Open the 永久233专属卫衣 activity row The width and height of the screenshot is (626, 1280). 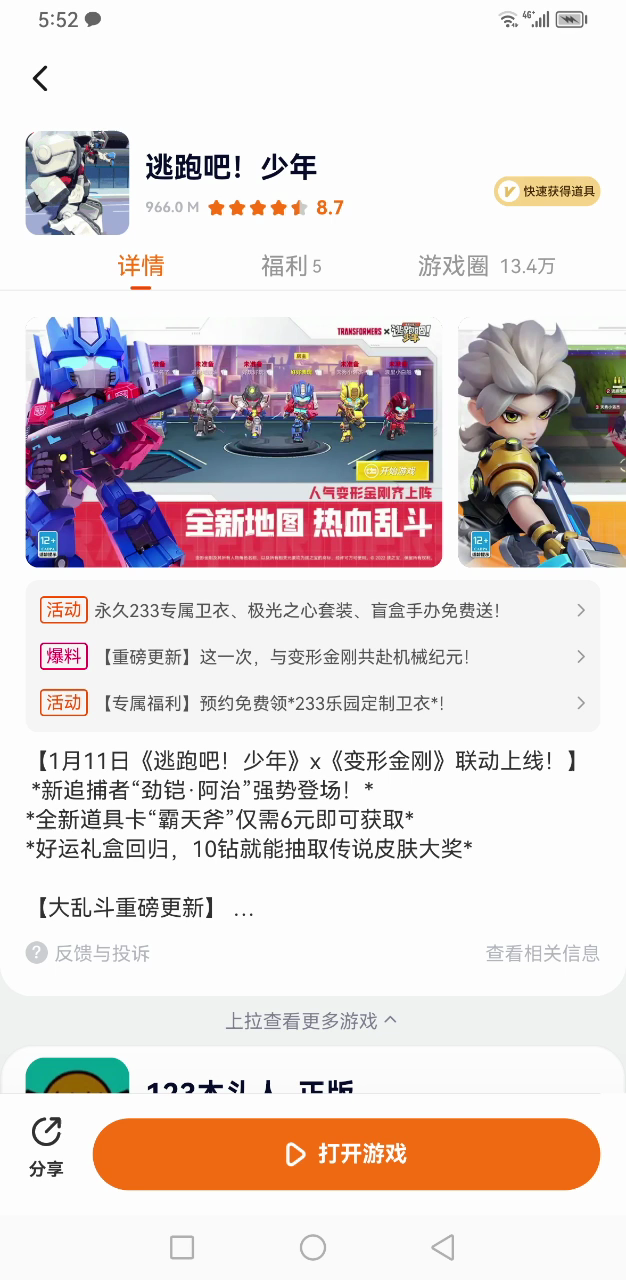313,610
